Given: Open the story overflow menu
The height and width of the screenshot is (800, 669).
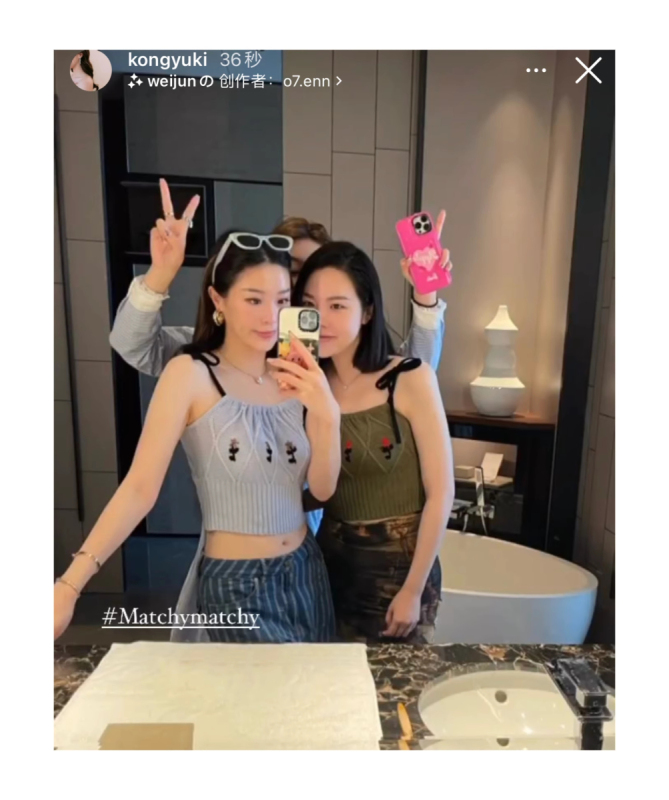Looking at the screenshot, I should (536, 70).
